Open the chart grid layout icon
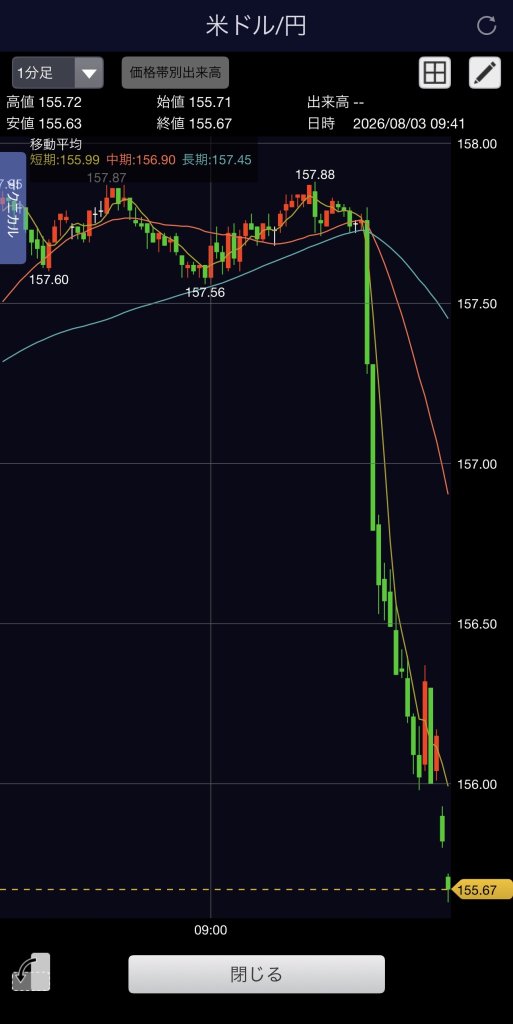This screenshot has width=513, height=1024. [x=435, y=72]
